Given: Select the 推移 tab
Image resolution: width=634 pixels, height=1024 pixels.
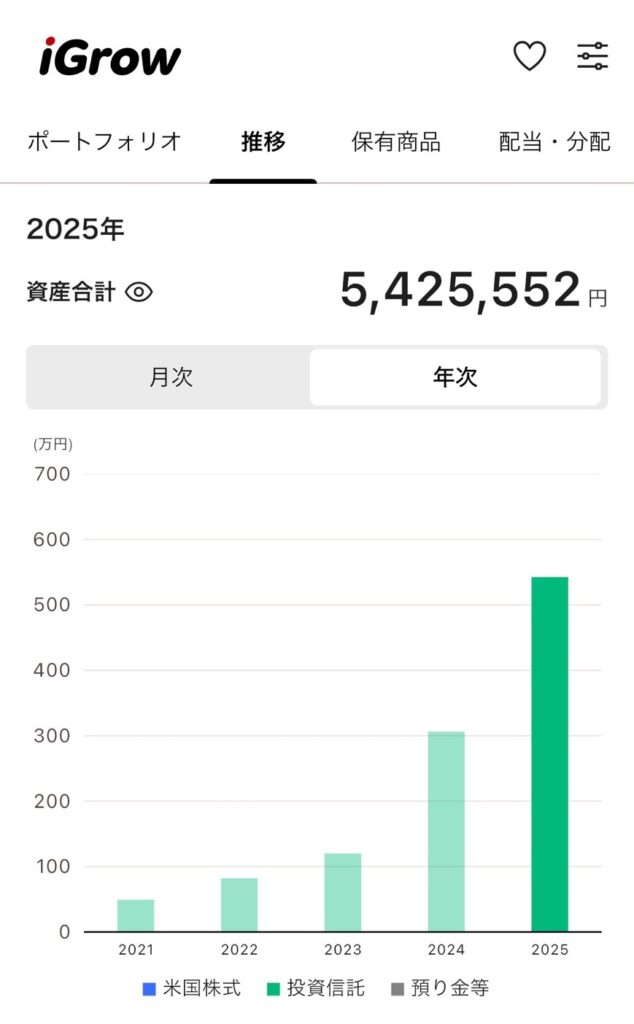Looking at the screenshot, I should pyautogui.click(x=263, y=142).
